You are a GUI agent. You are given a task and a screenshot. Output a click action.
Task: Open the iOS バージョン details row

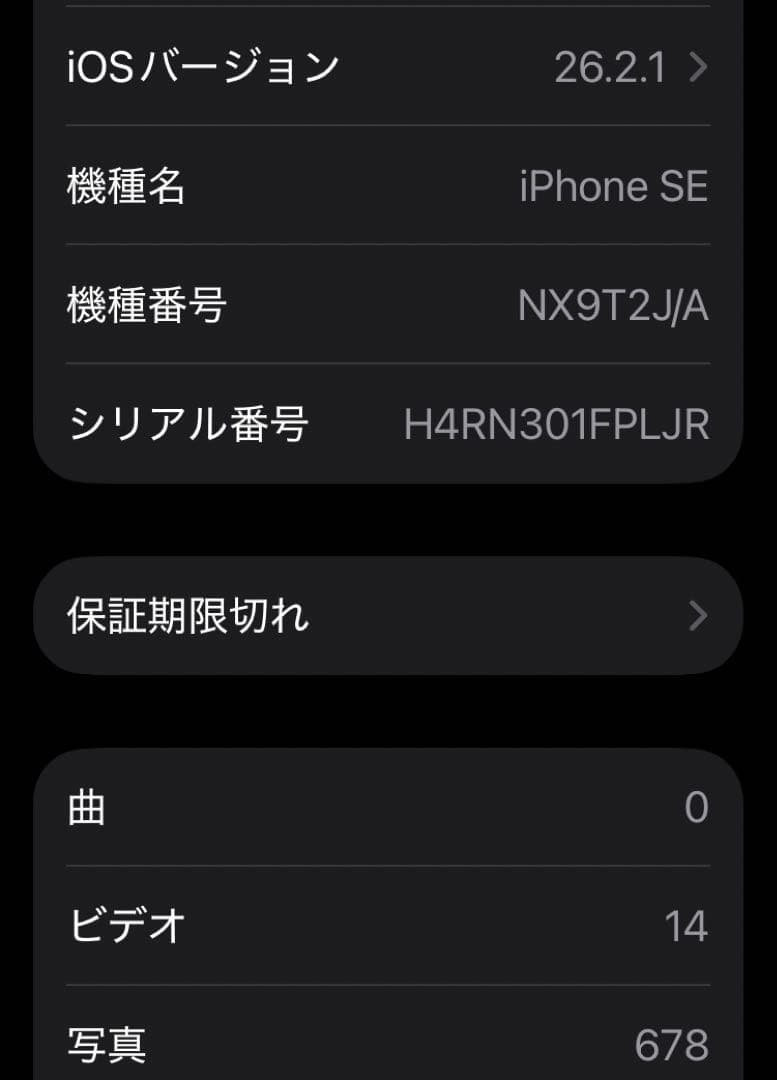tap(388, 67)
